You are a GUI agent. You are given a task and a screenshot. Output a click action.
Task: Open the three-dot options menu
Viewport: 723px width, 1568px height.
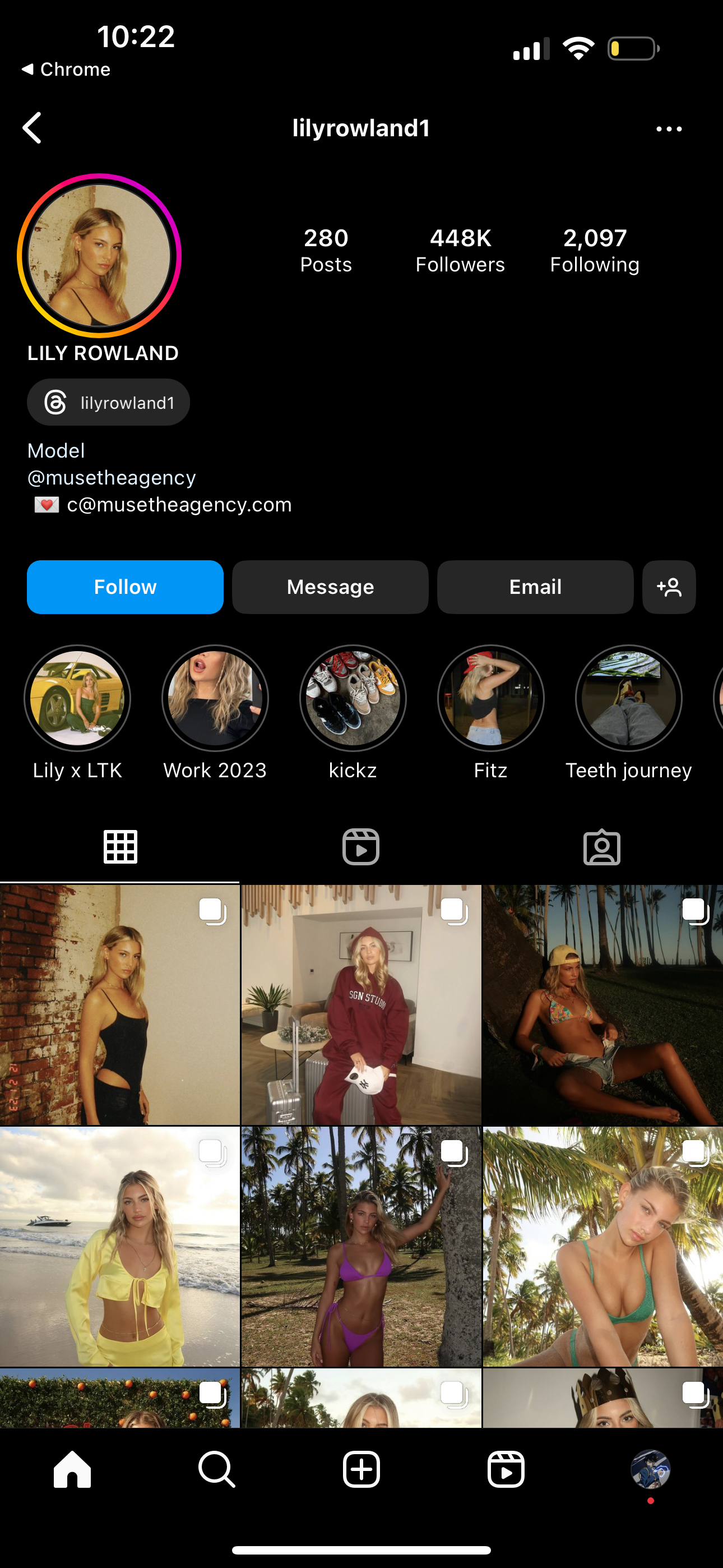coord(669,129)
